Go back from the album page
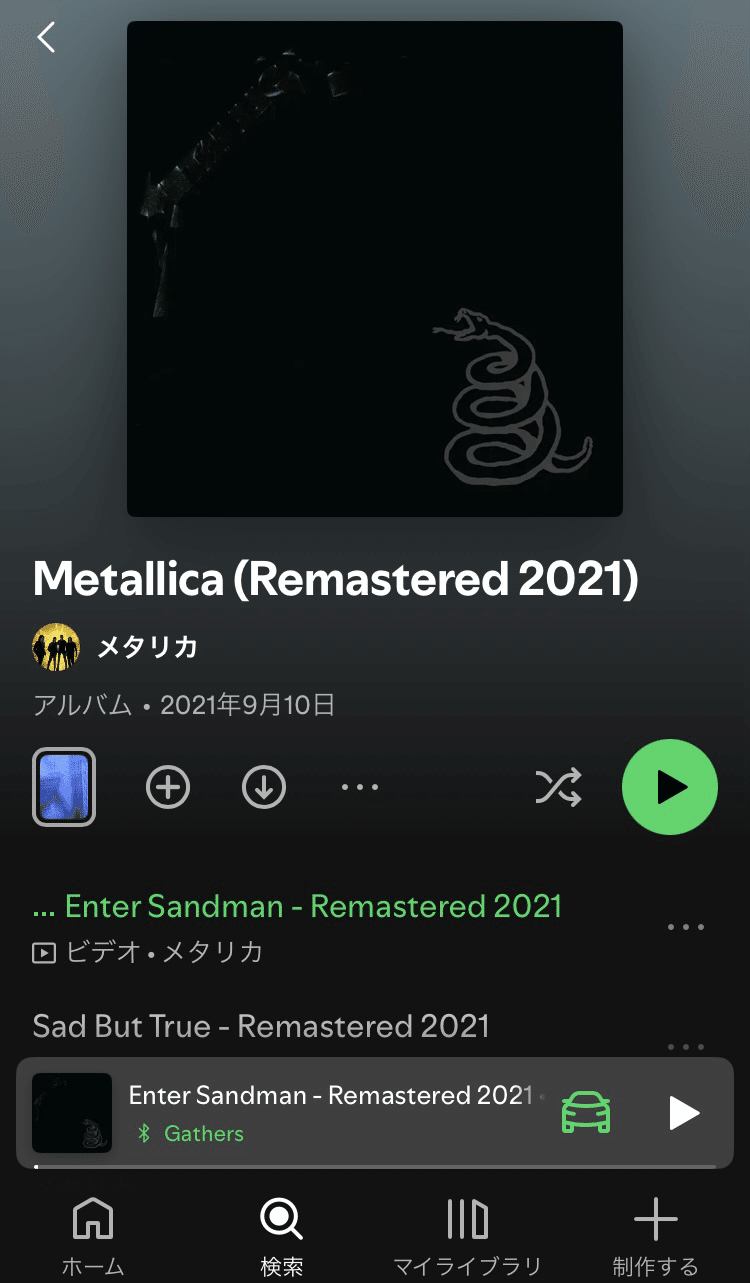 [x=46, y=38]
